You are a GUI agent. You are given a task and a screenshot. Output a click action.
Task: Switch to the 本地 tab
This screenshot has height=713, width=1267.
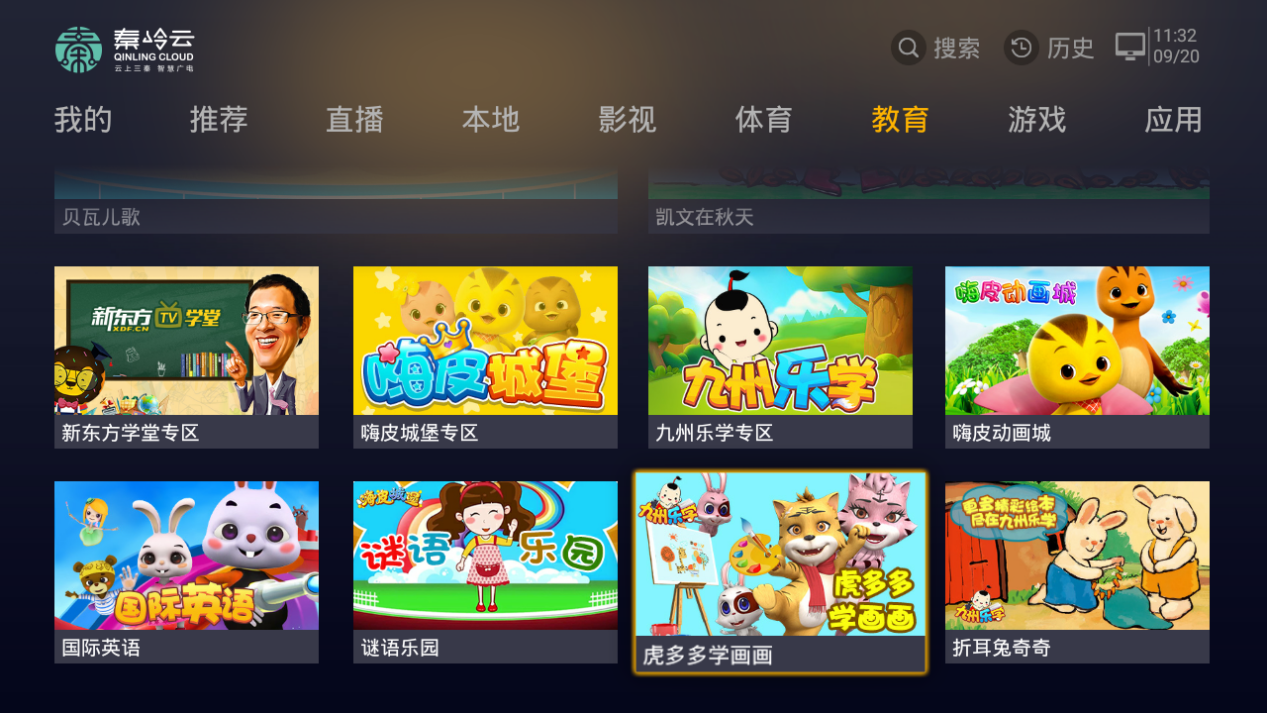tap(491, 120)
